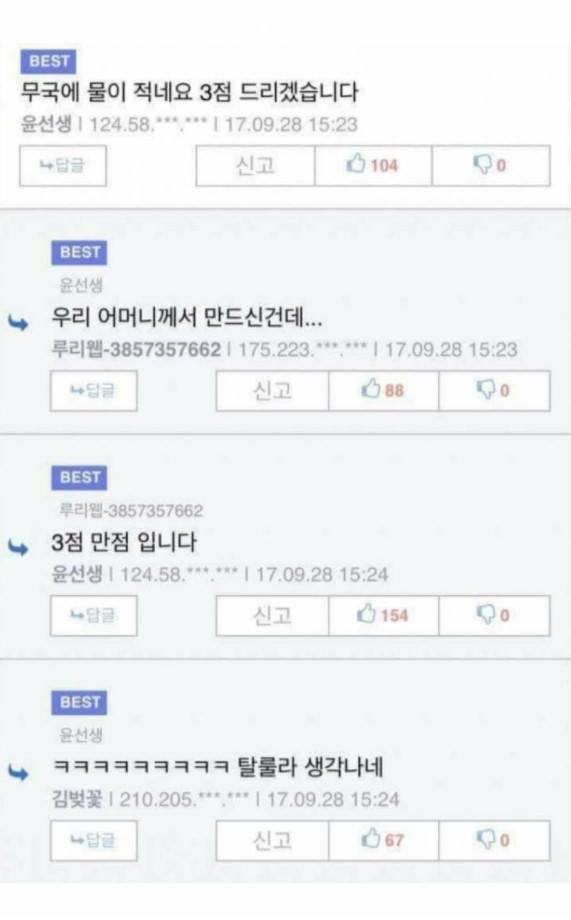Upvote the comment with 67 likes
571x920 pixels.
[x=384, y=841]
